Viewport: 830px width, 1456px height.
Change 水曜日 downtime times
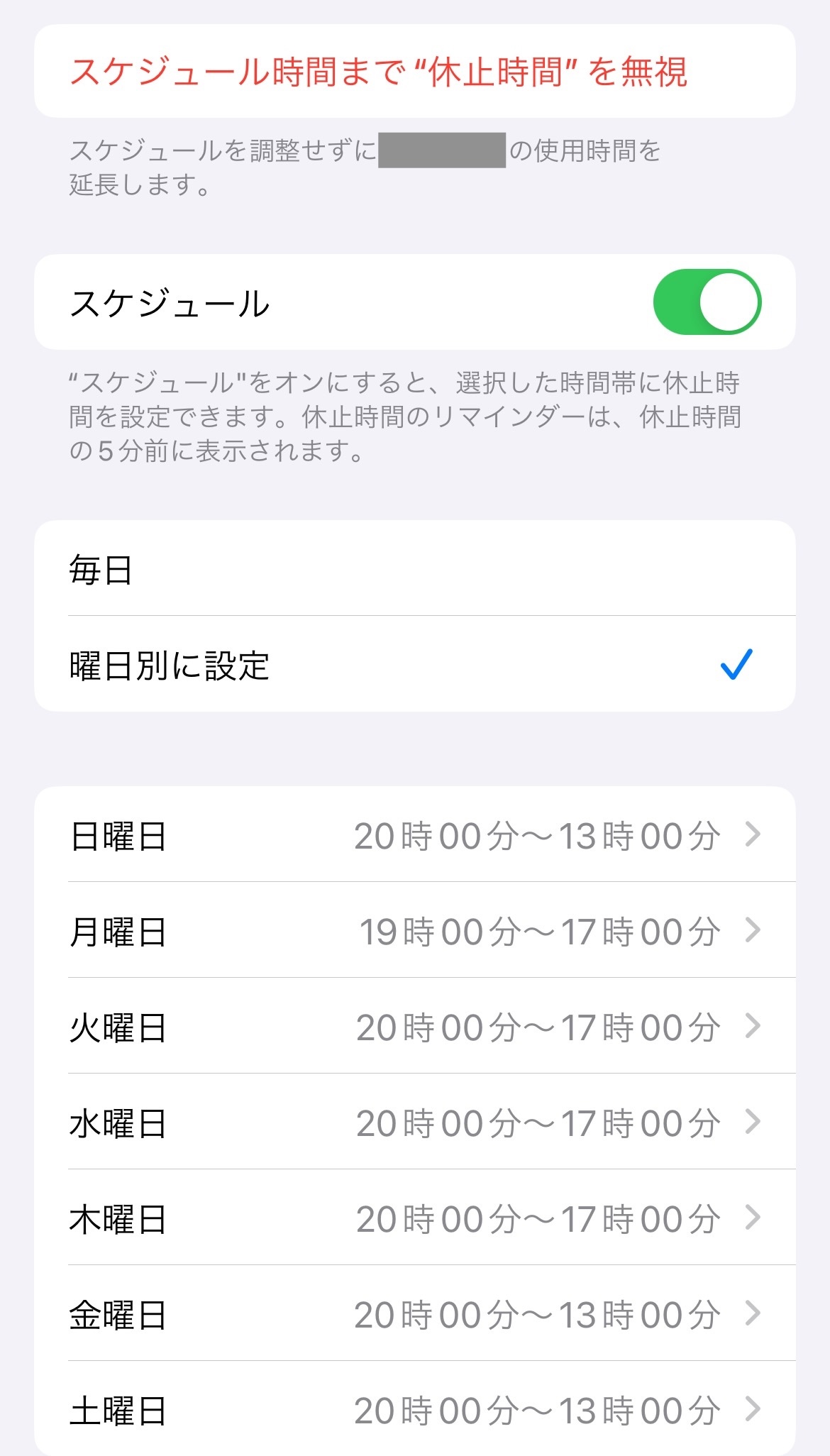click(x=414, y=1123)
